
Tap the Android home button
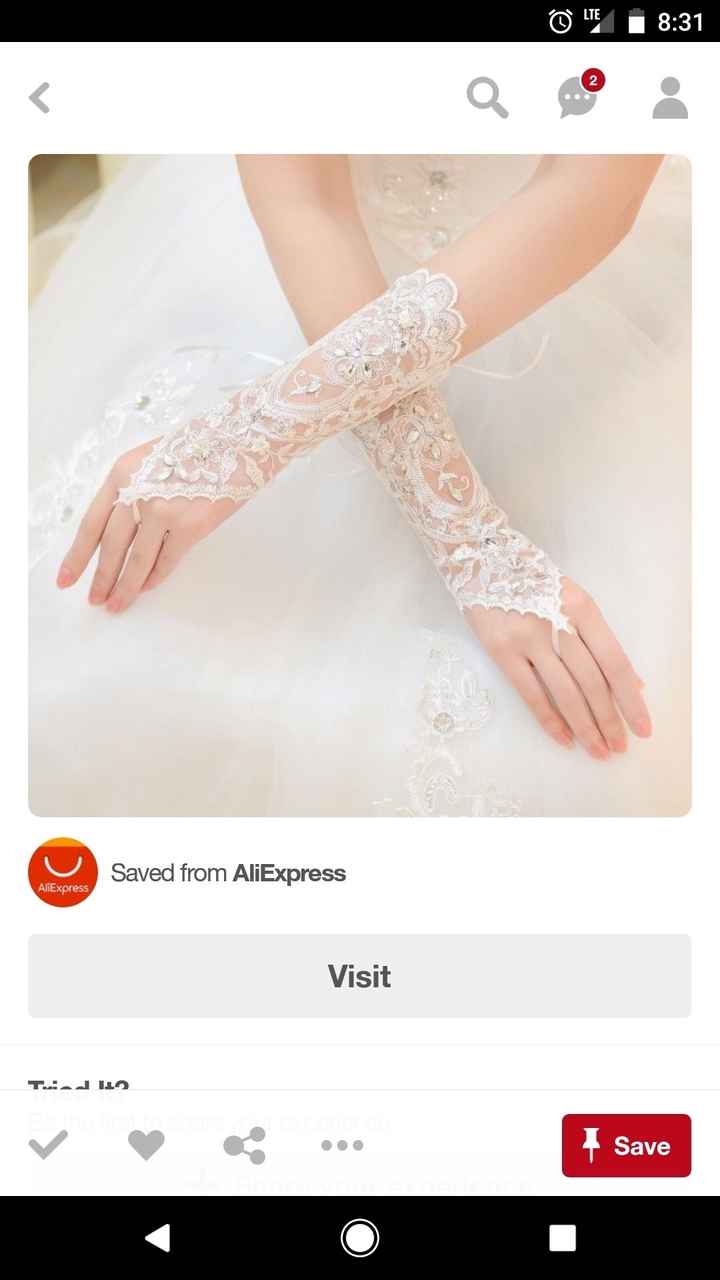(360, 1238)
